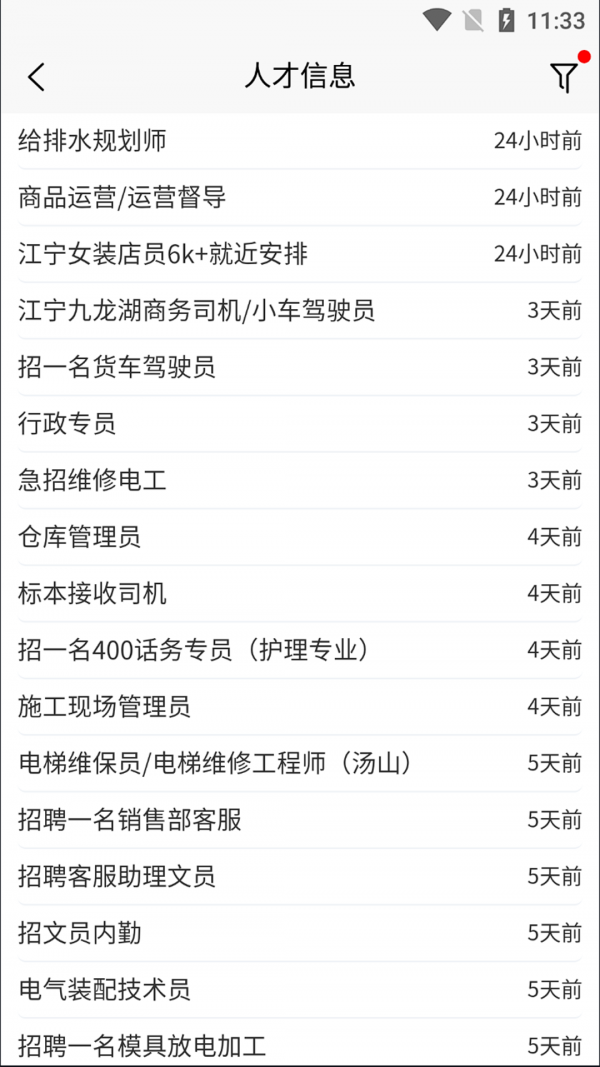Go back using the arrow icon
The width and height of the screenshot is (600, 1067).
[37, 77]
